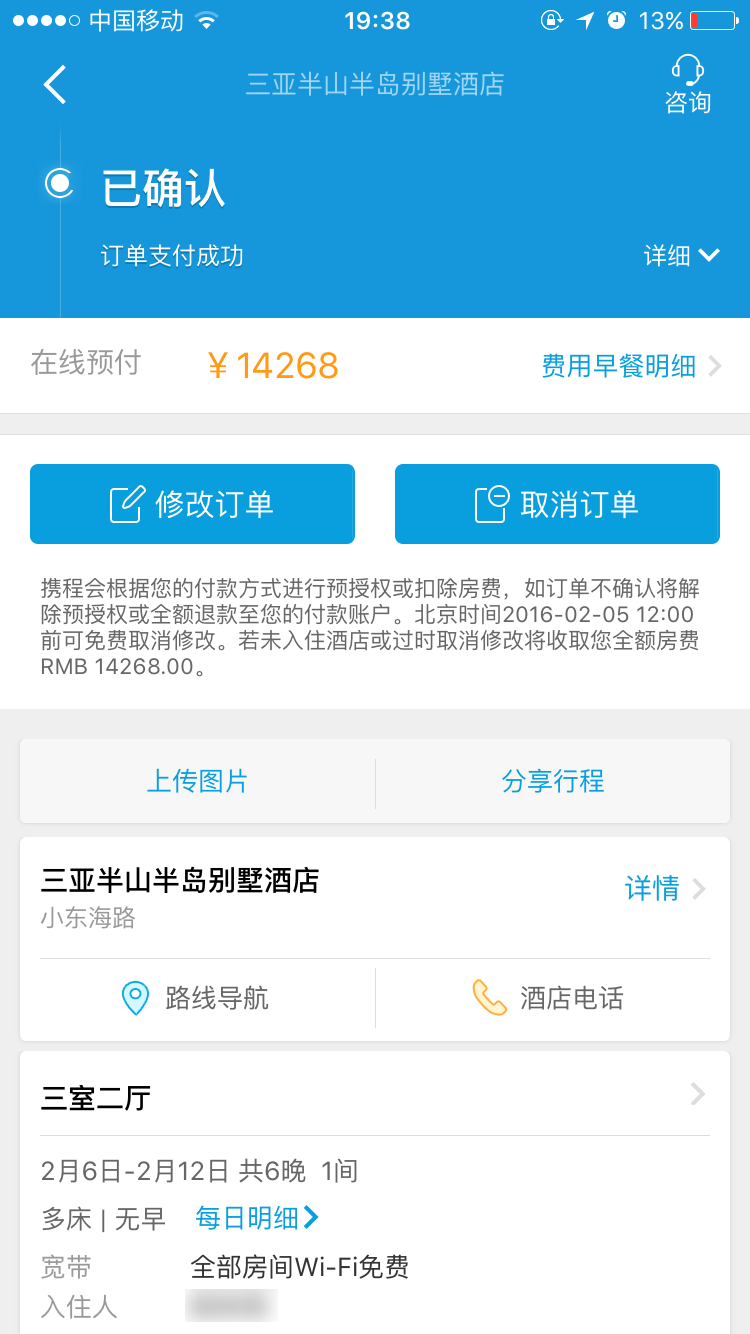Expand the 详细 order status details
The image size is (750, 1334).
coord(681,256)
